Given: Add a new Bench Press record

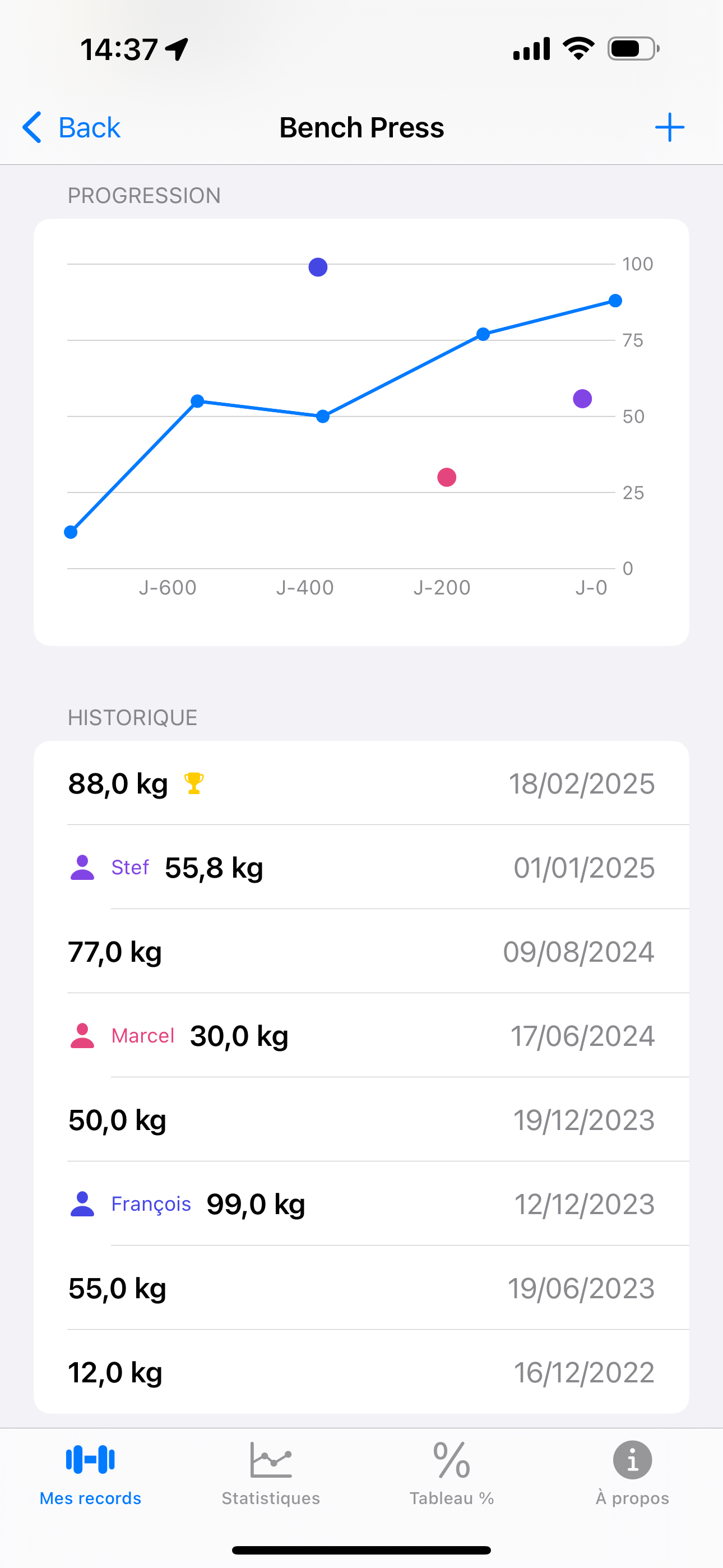Looking at the screenshot, I should point(669,128).
